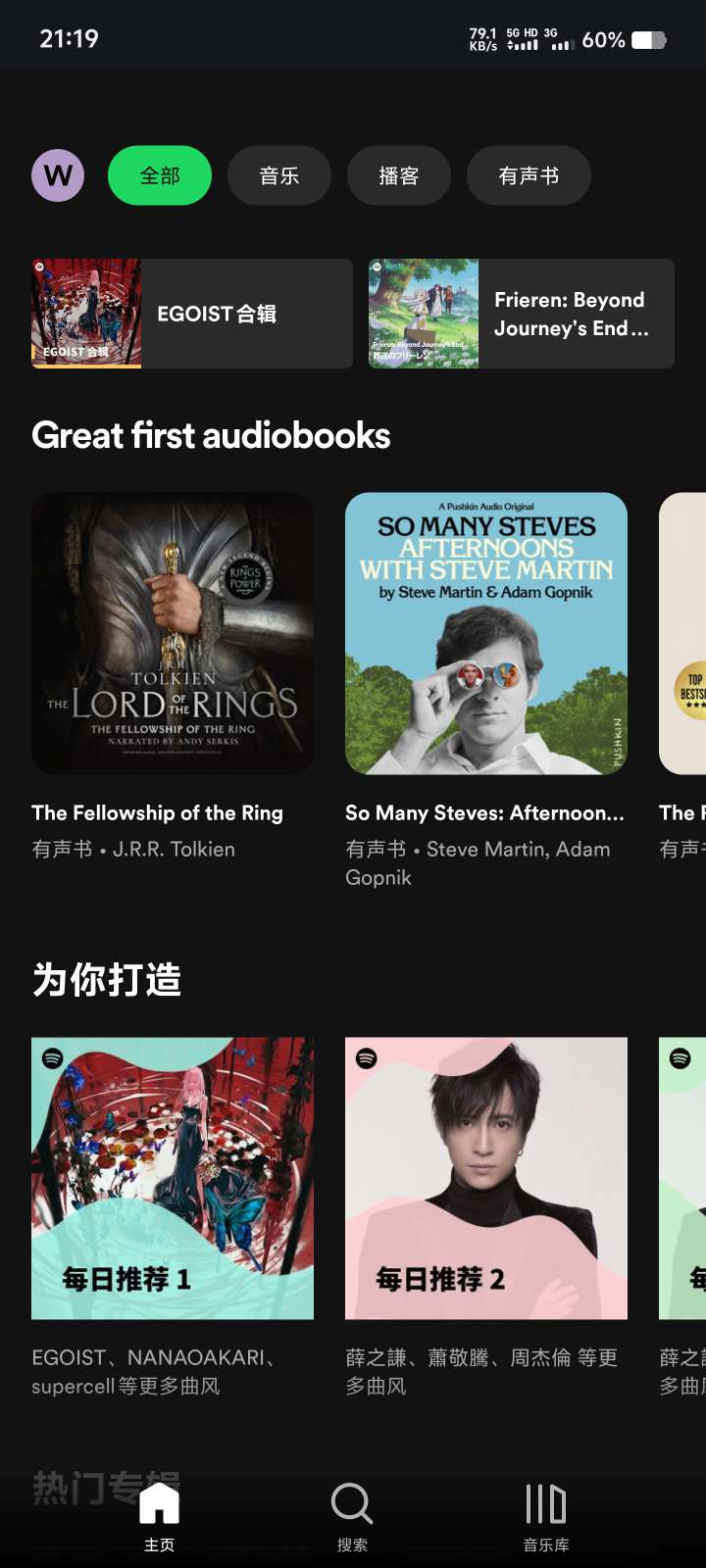Open The Fellowship of the Ring audiobook
Screen dimensions: 706x1568
173,633
